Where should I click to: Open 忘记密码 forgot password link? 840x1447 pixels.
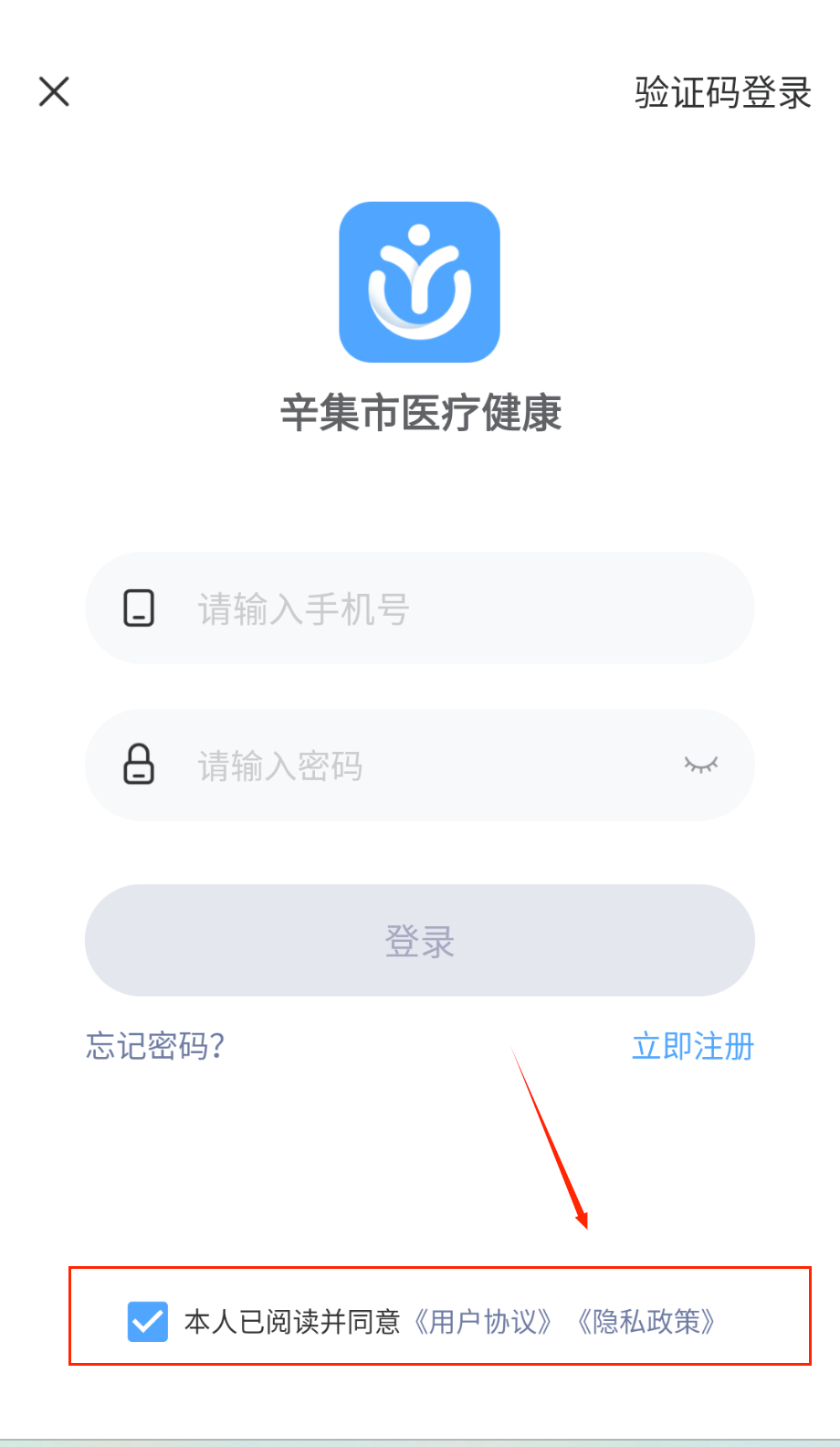pos(155,1046)
